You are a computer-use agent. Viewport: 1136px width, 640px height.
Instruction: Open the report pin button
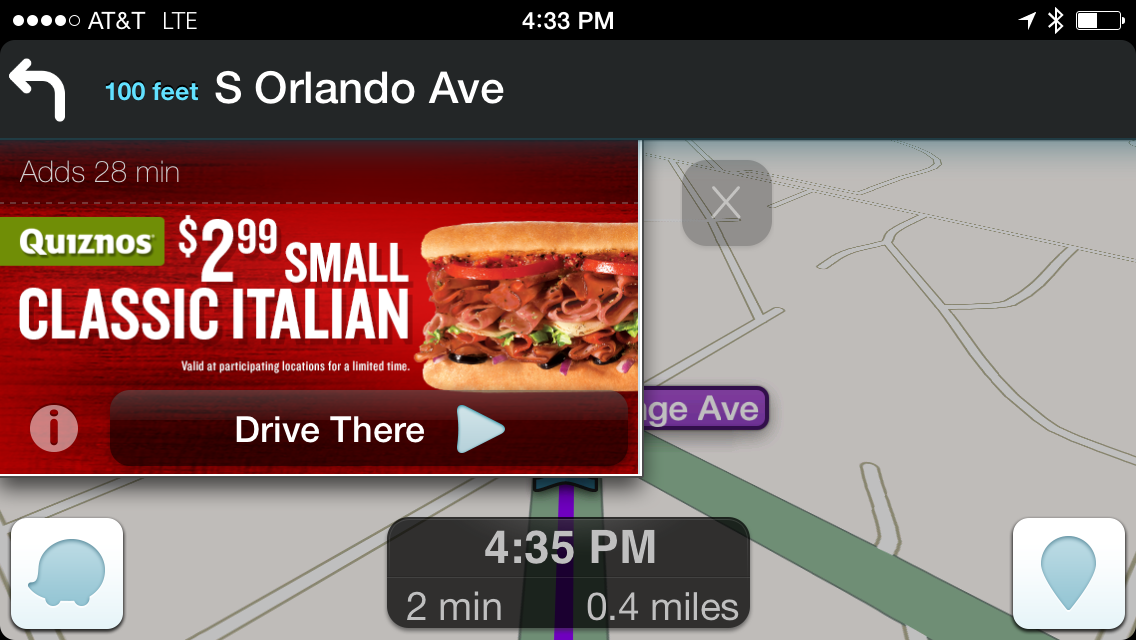pyautogui.click(x=1068, y=574)
